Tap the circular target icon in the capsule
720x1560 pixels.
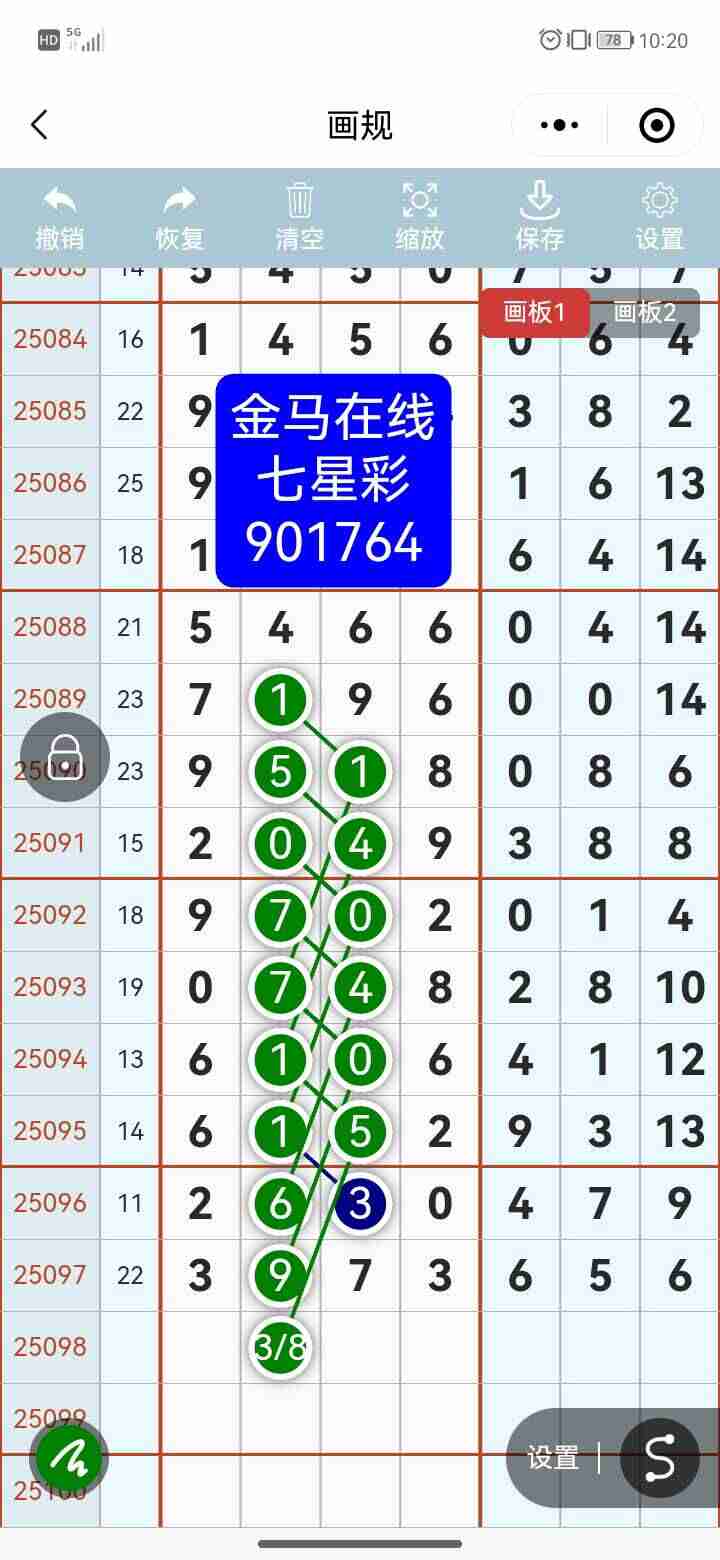[657, 125]
